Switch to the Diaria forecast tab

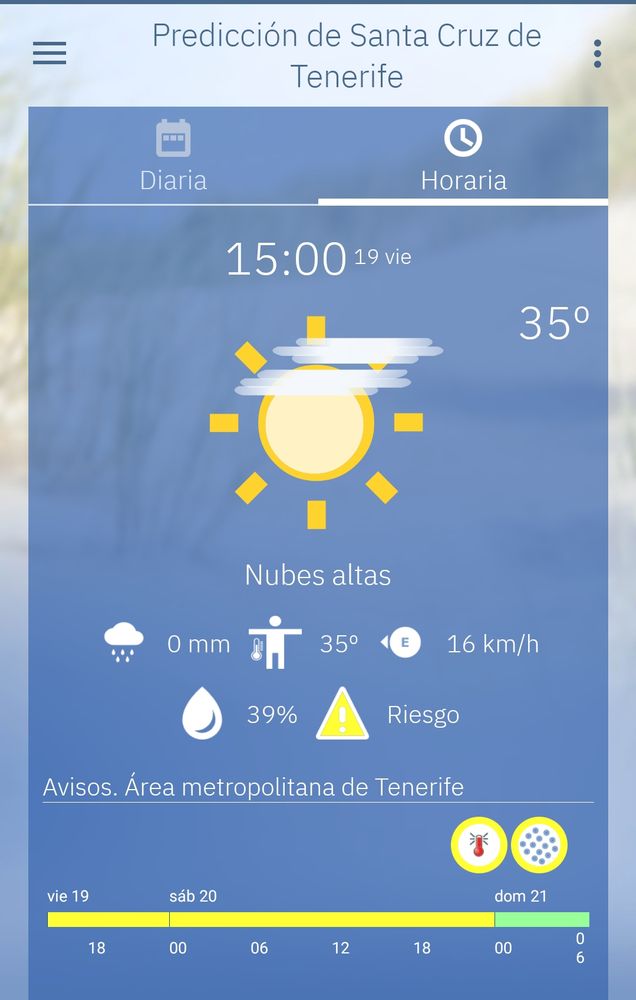(173, 157)
